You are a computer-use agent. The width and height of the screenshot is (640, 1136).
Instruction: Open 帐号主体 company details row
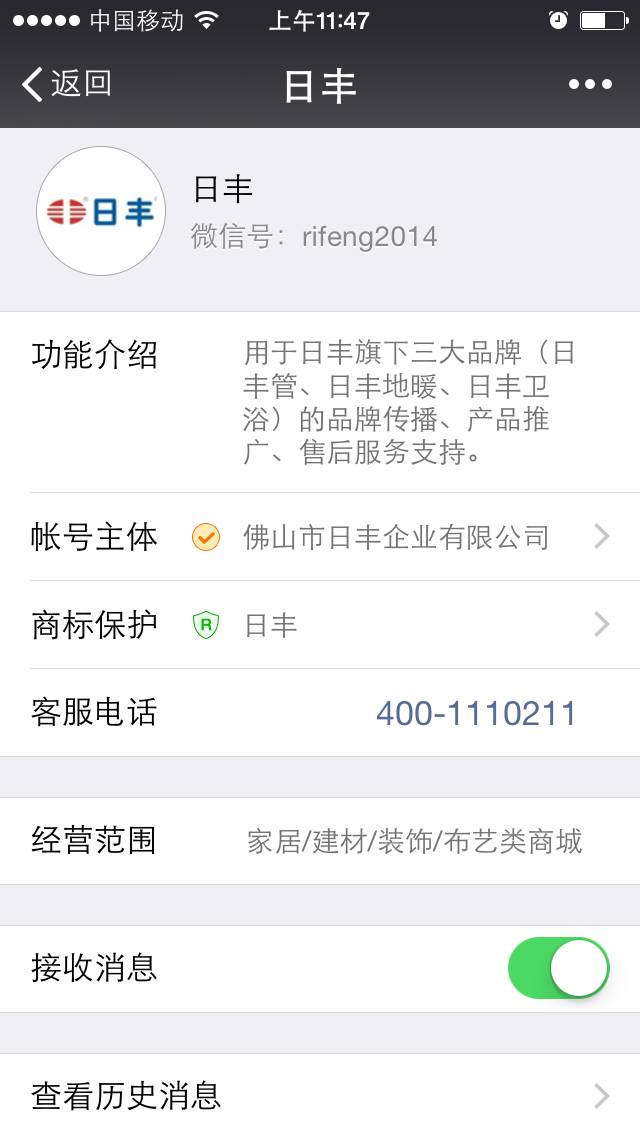click(x=320, y=537)
